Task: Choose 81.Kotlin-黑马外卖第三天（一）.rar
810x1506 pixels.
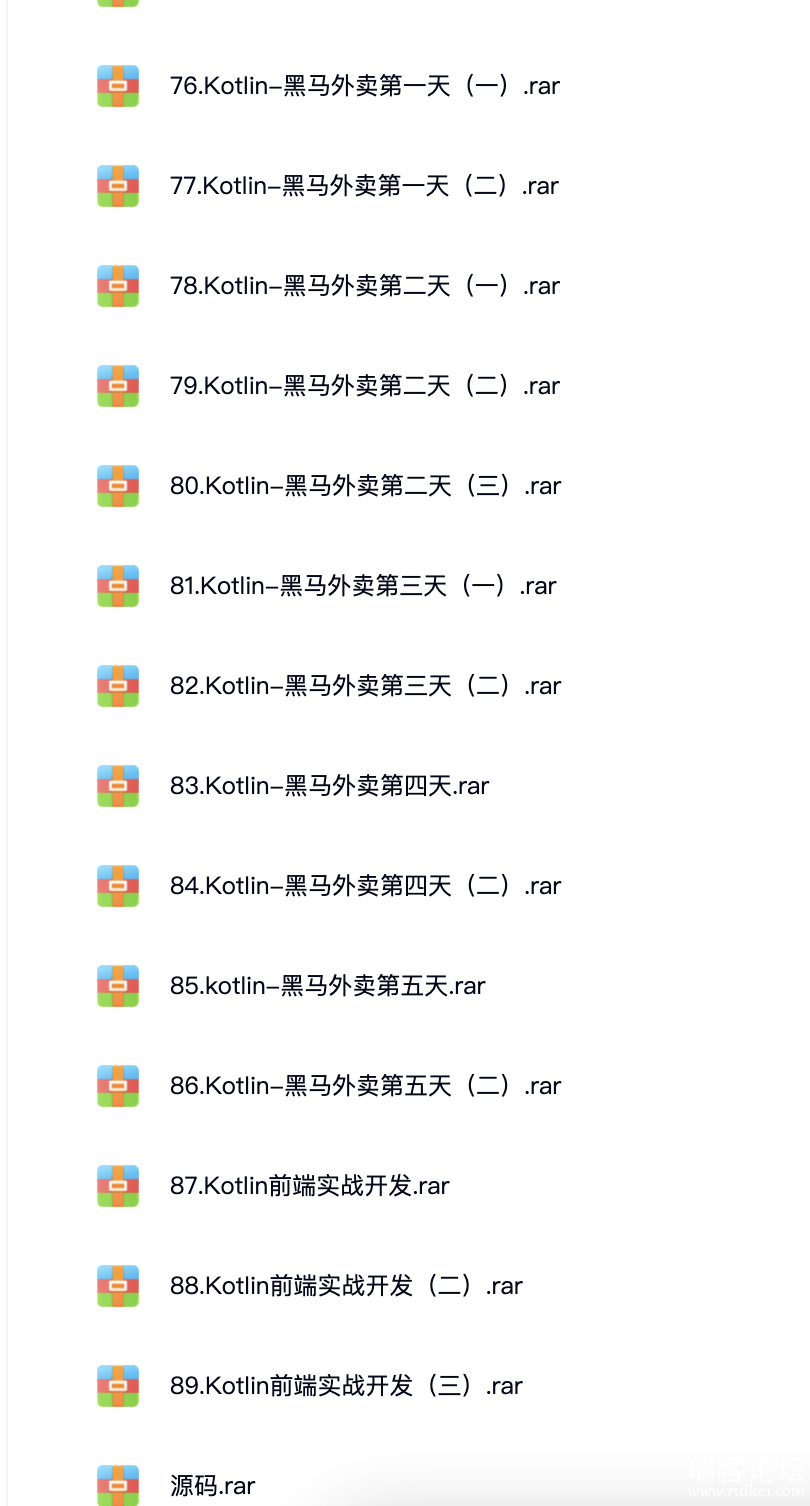Action: (x=363, y=586)
